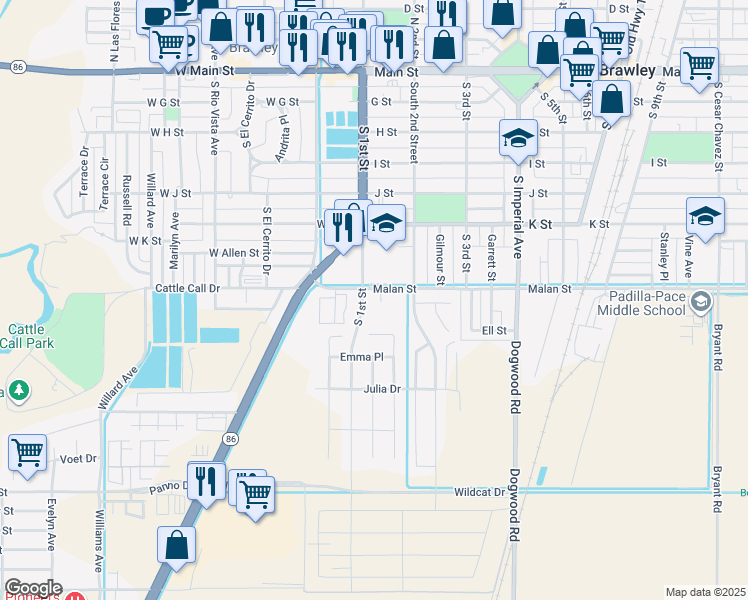Open the school marker near Vine Ave
Image resolution: width=748 pixels, height=600 pixels.
pos(705,217)
